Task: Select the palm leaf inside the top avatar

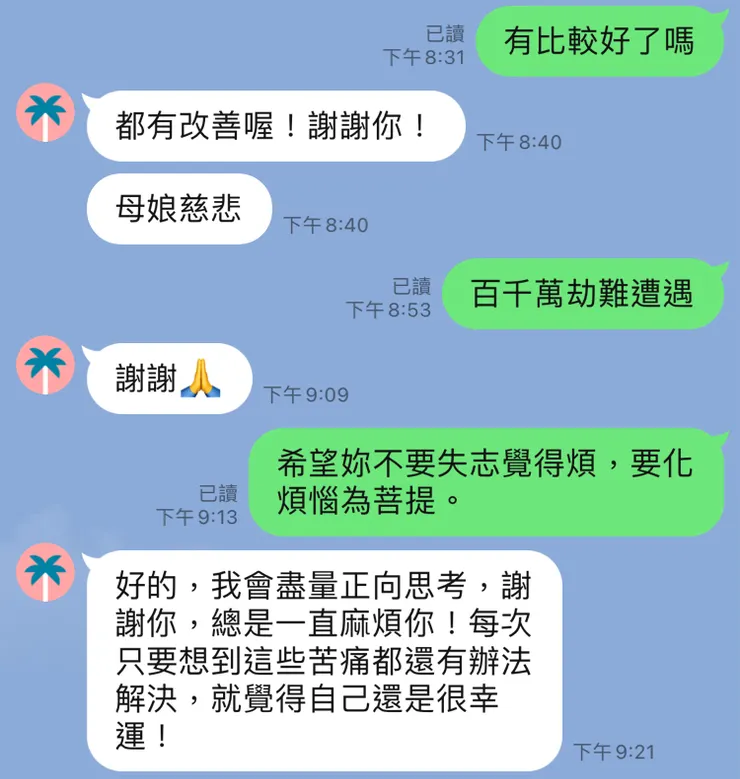Action: 44,110
